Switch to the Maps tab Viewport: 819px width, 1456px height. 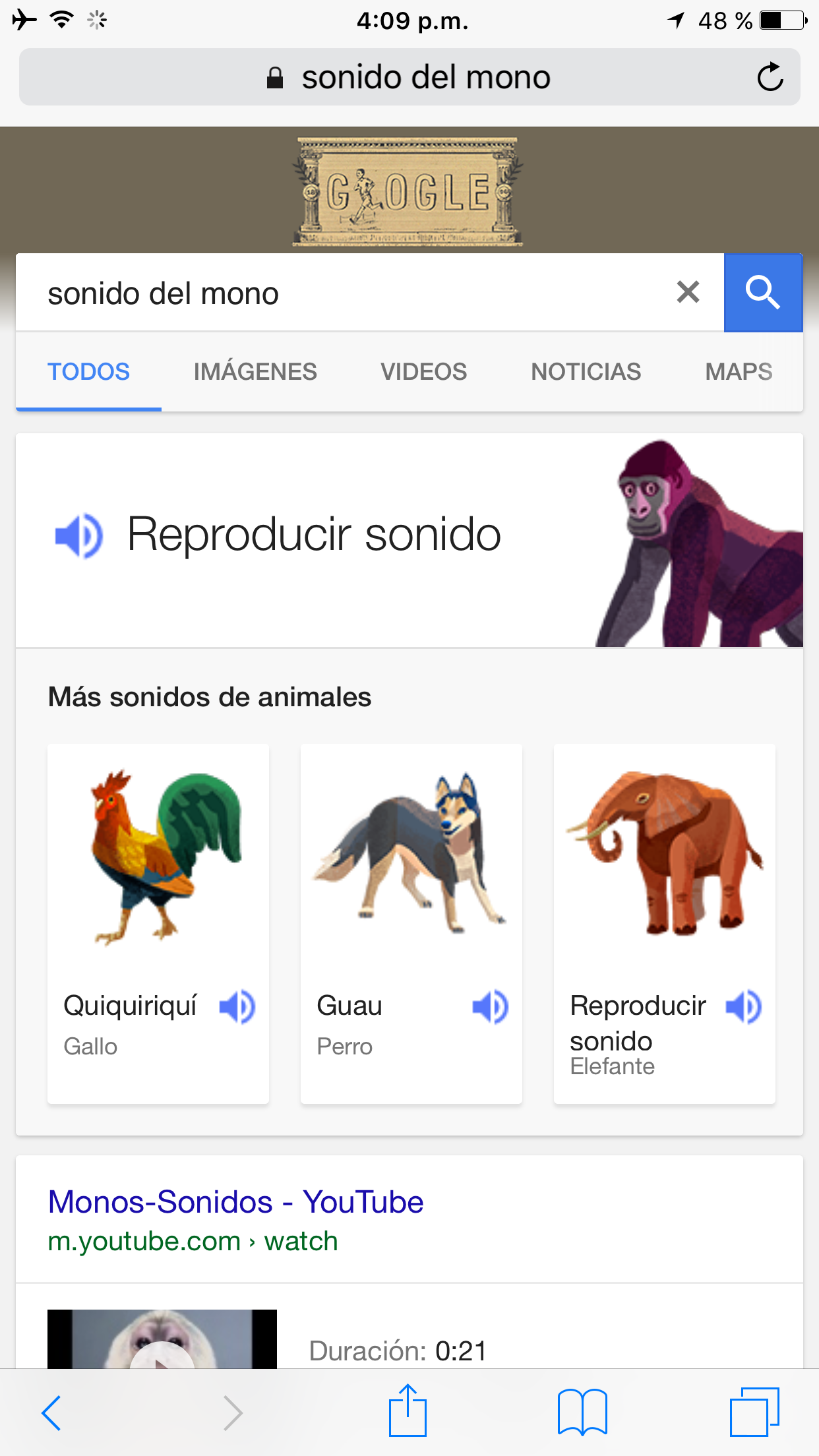tap(739, 372)
